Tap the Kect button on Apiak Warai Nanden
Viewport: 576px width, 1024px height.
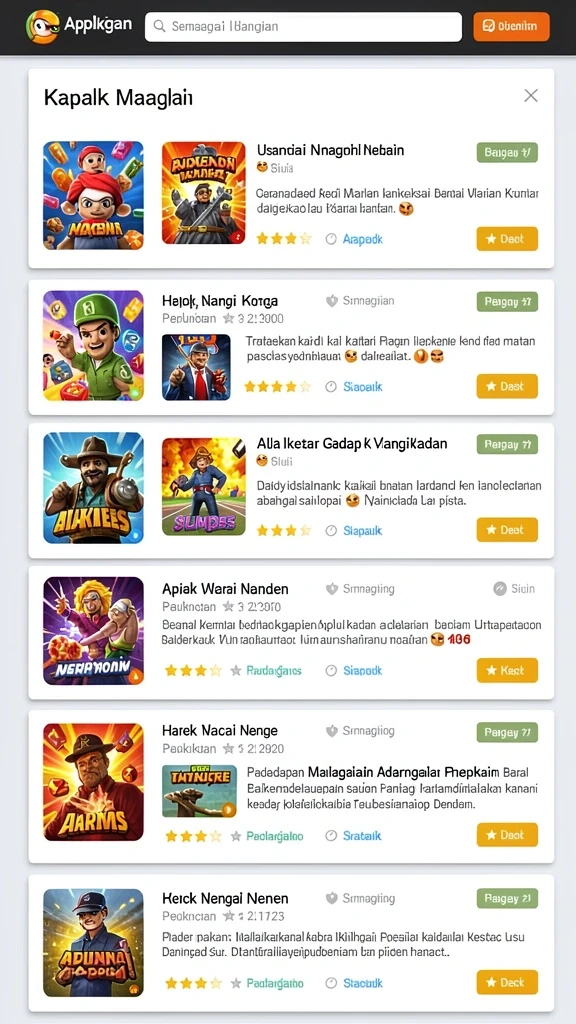pyautogui.click(x=507, y=671)
